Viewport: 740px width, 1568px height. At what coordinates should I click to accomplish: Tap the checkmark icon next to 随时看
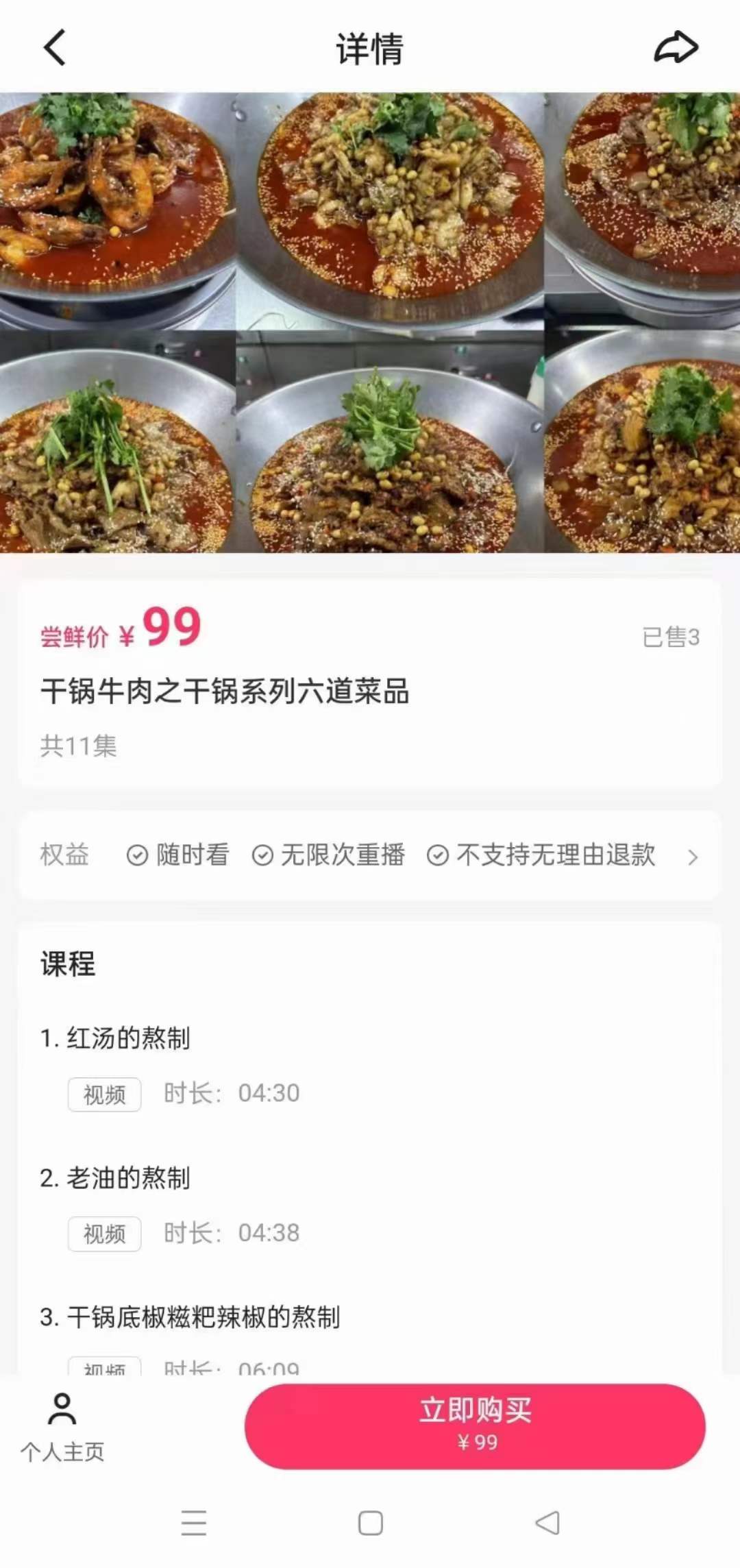(x=136, y=855)
